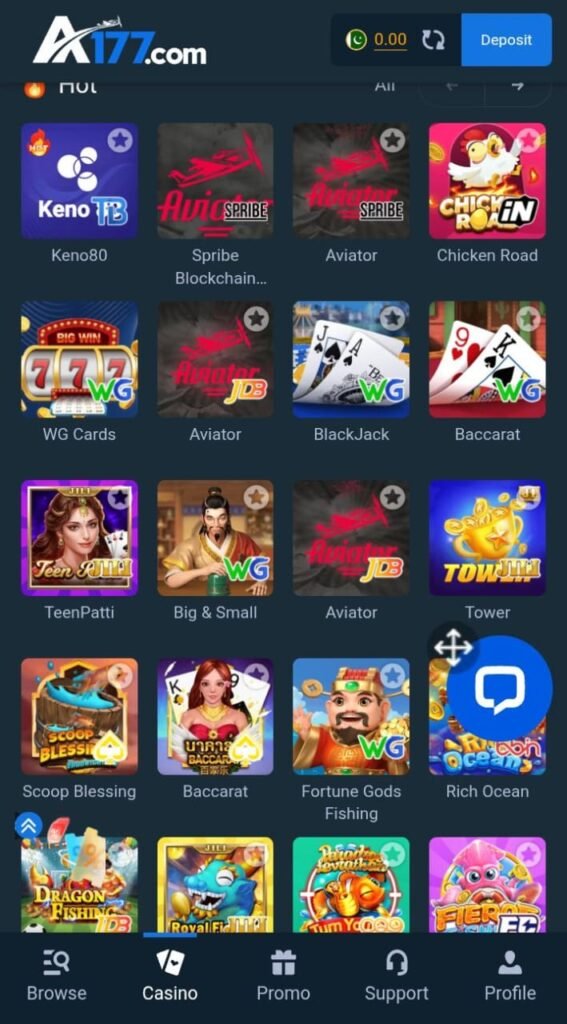
Task: Open the Scoop Blessing game
Action: tap(80, 716)
